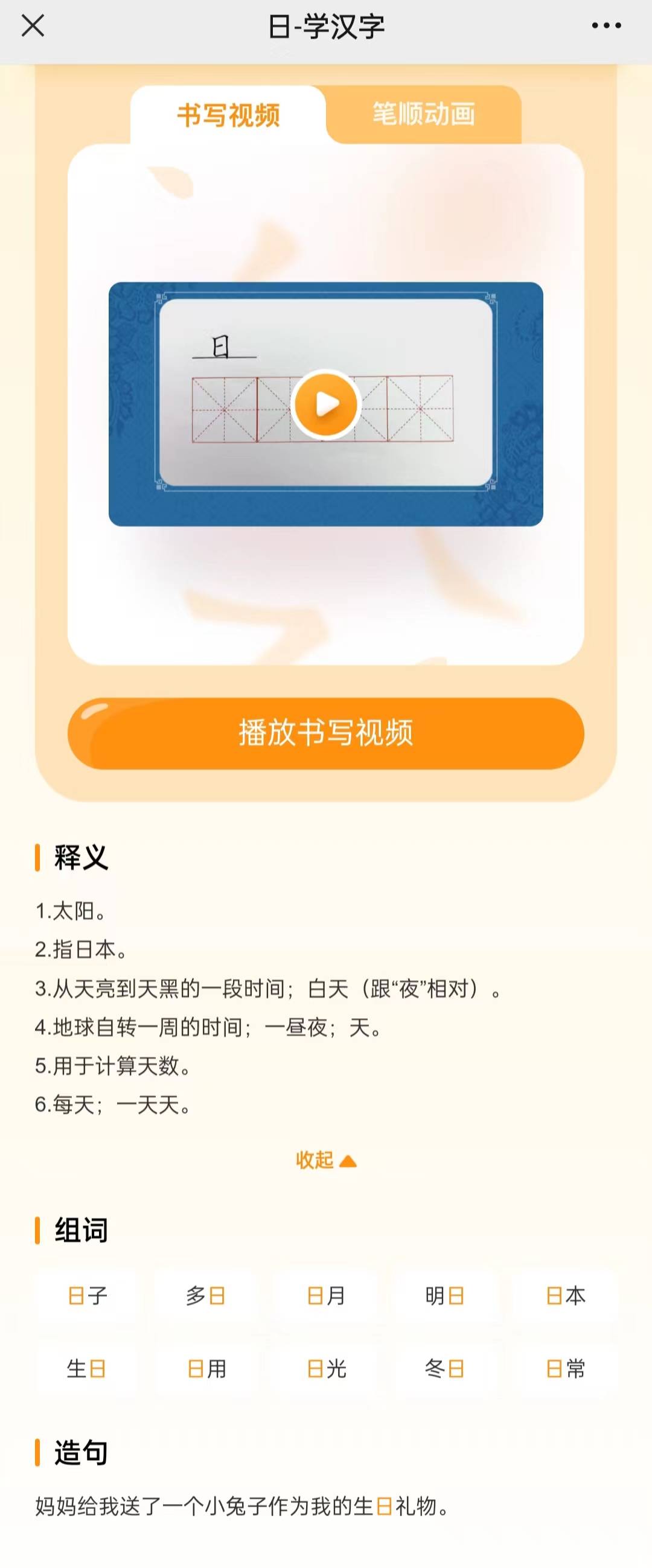
Task: Open the word 日月
Action: point(325,1296)
